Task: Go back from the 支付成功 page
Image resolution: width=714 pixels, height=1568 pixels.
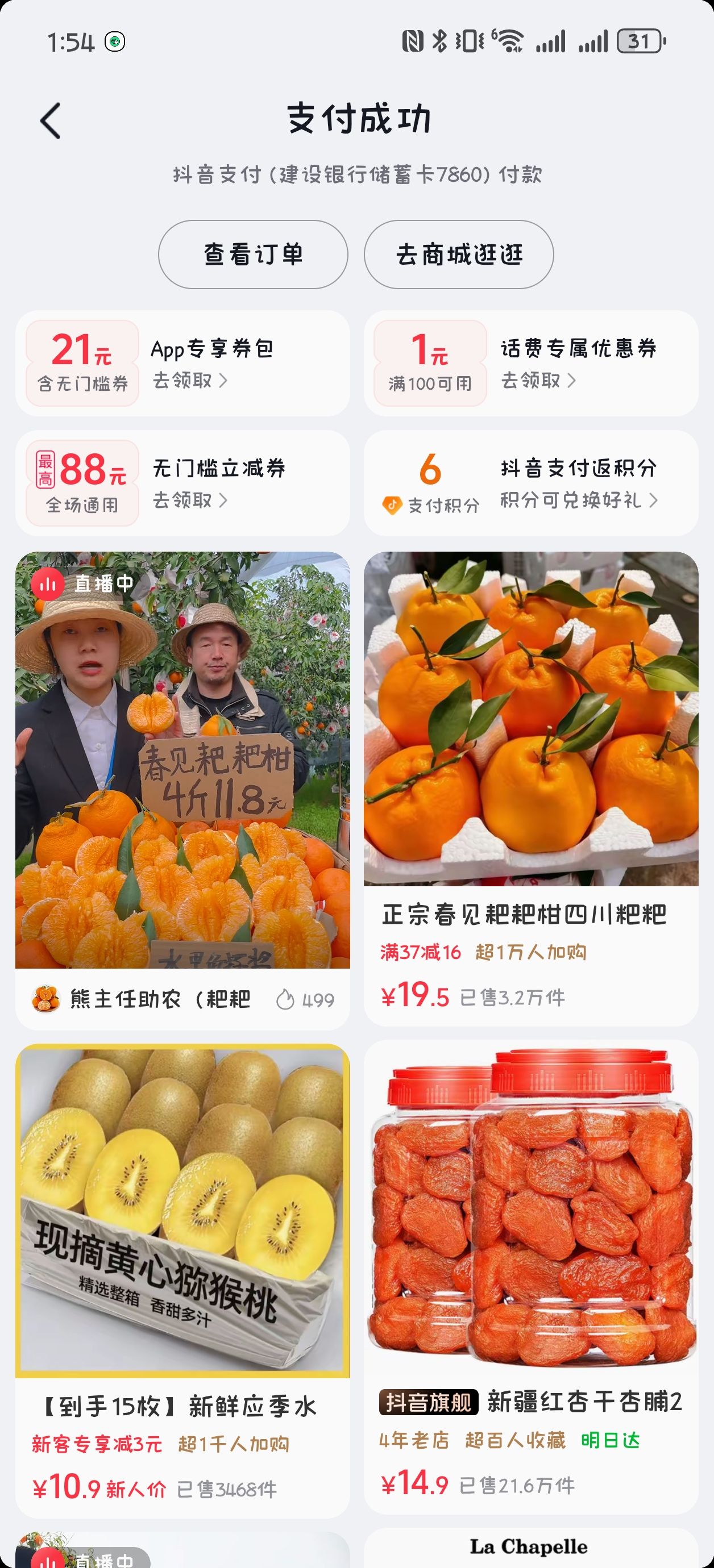Action: point(51,120)
